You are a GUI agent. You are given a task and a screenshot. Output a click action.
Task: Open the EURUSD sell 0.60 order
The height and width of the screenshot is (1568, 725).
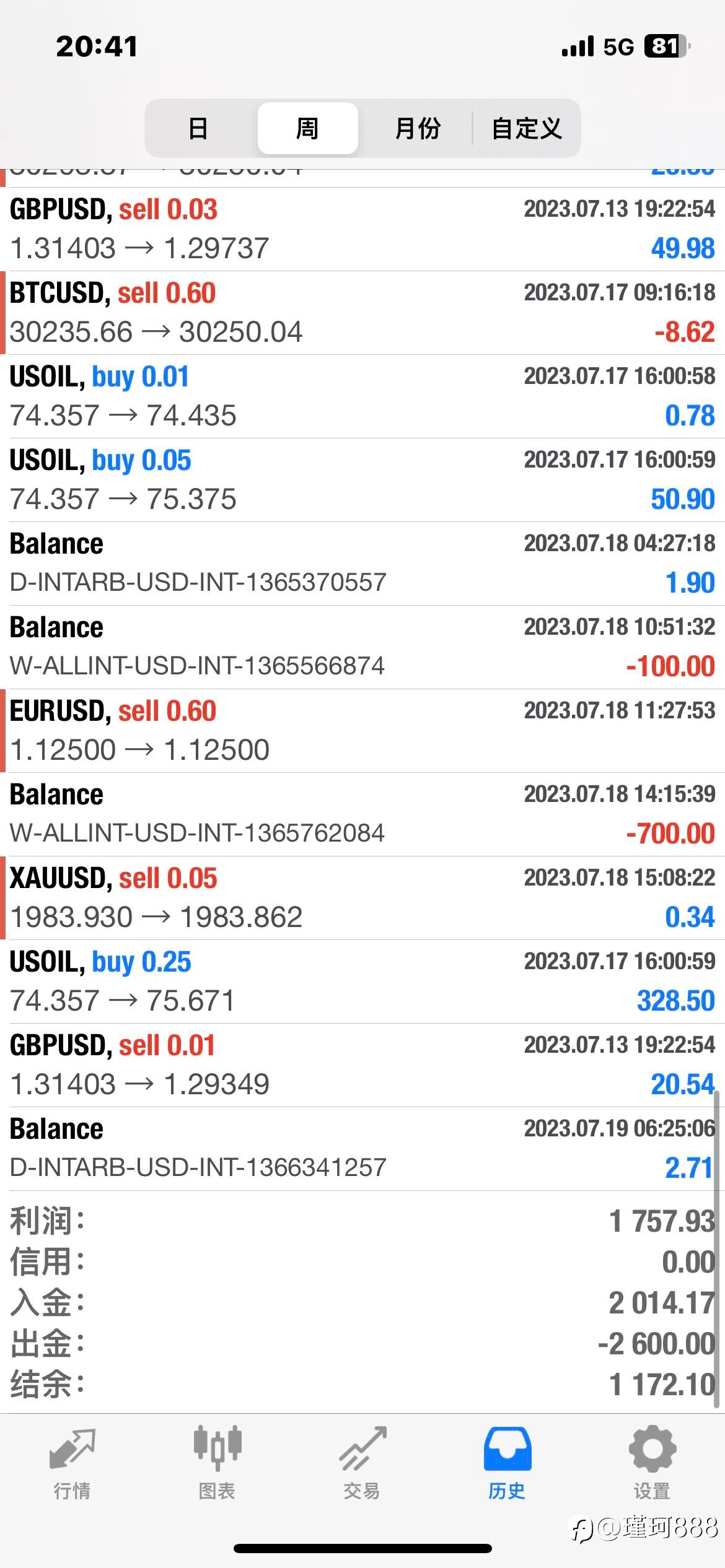[362, 731]
